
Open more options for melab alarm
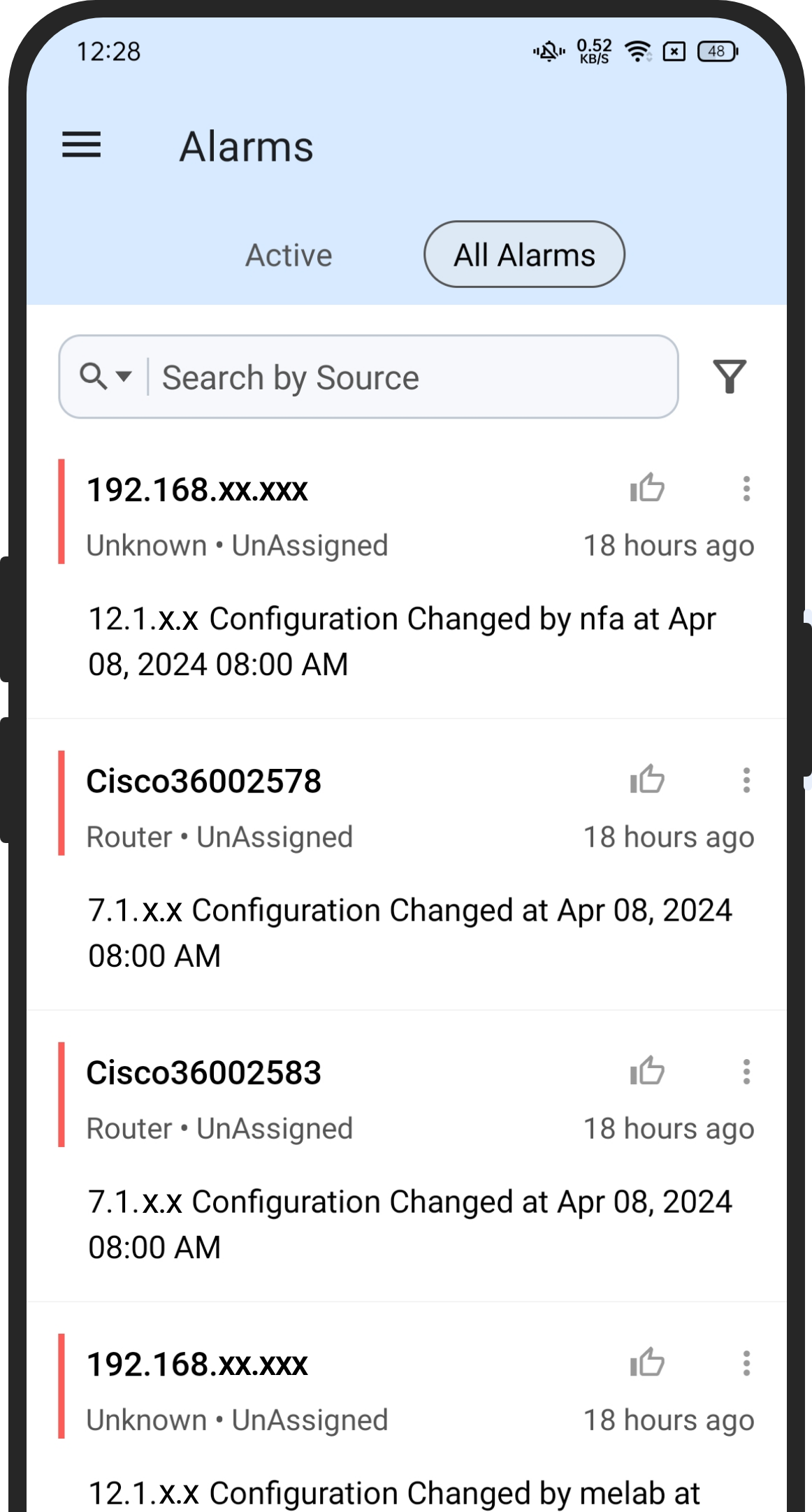[746, 1363]
